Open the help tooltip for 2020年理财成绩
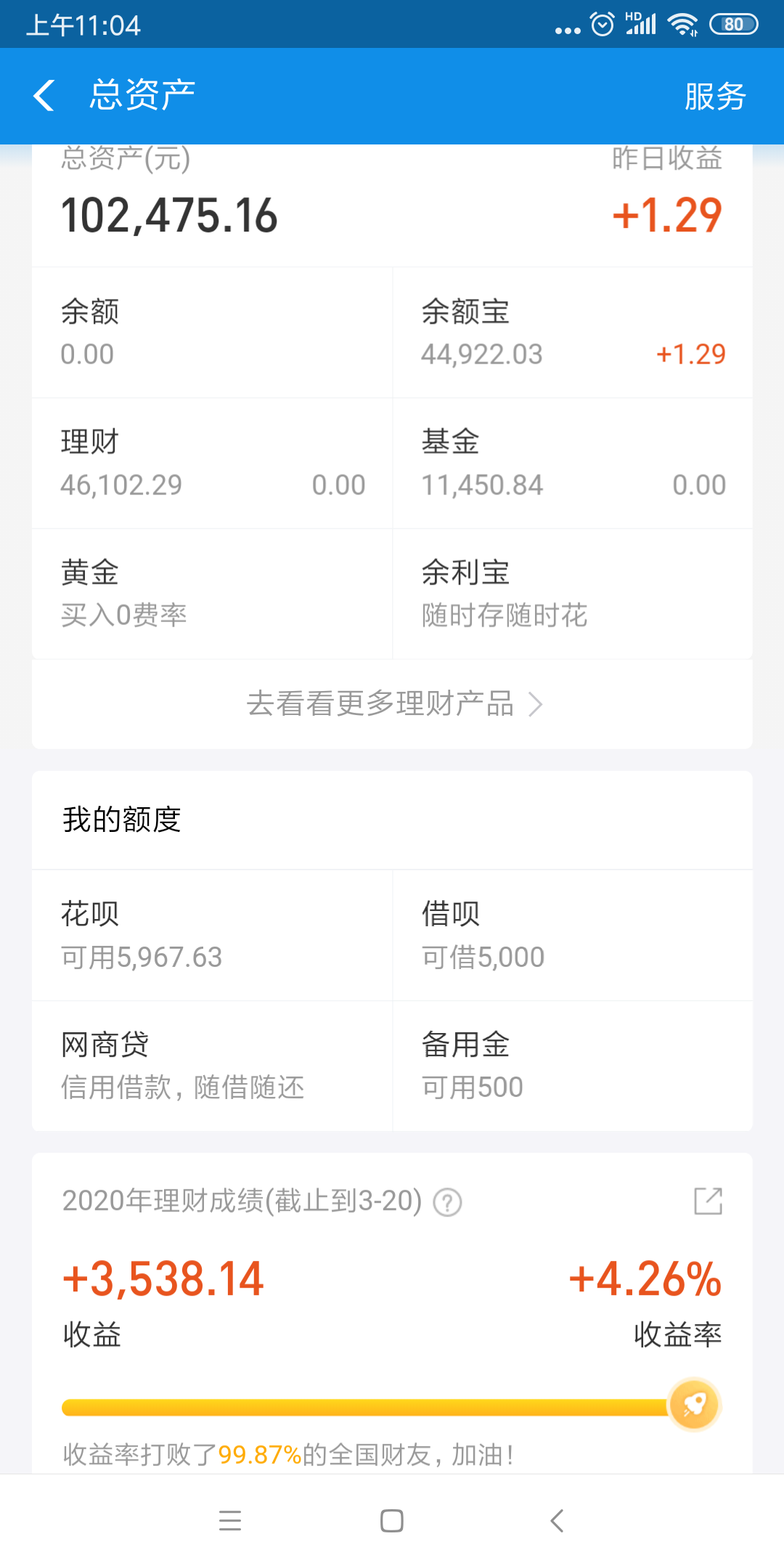Screen dimensions: 784x1568 tap(447, 1201)
